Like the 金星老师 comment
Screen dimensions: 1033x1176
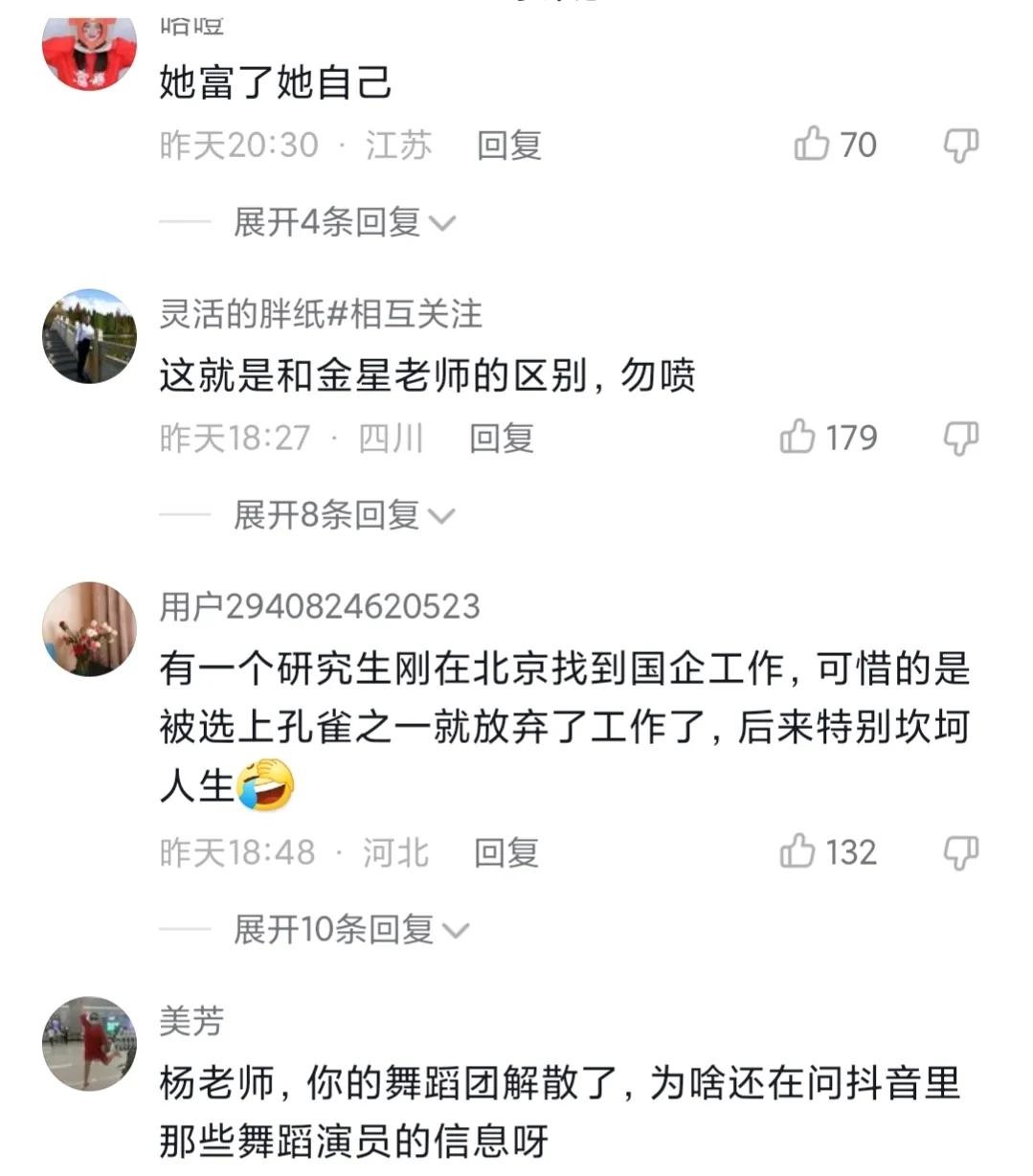(x=797, y=438)
